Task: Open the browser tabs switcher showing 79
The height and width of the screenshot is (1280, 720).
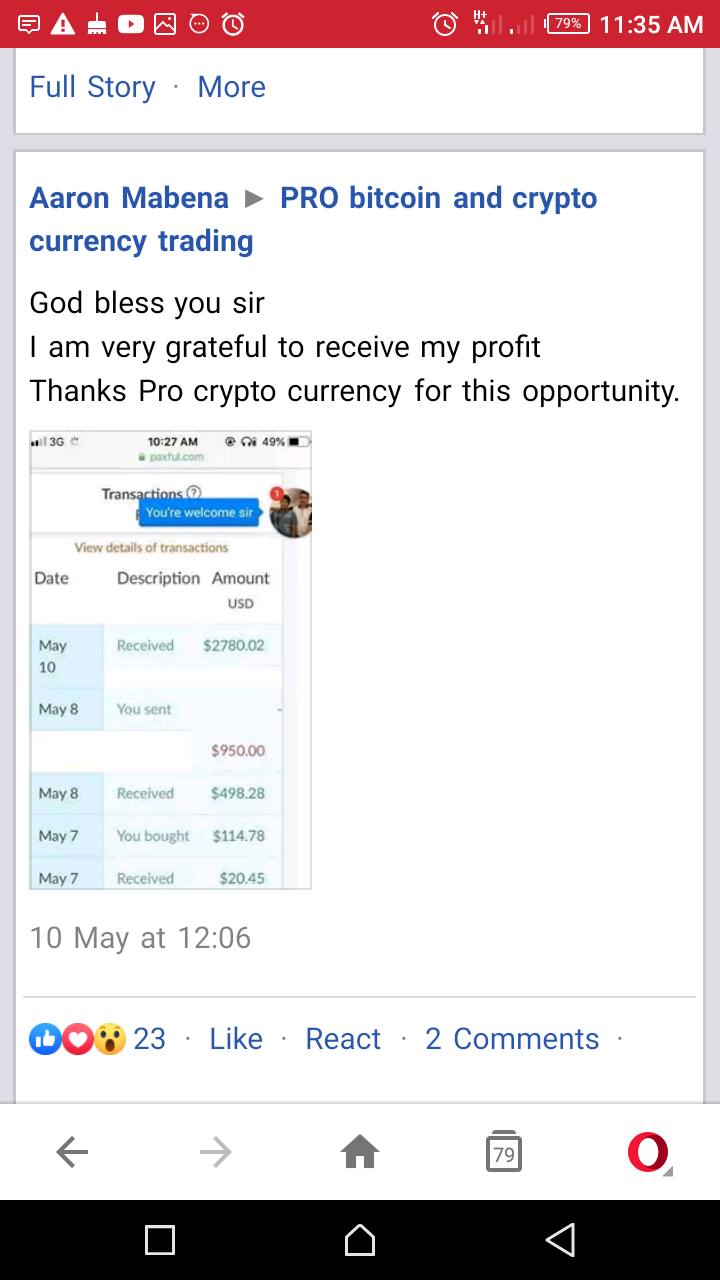Action: click(x=504, y=1153)
